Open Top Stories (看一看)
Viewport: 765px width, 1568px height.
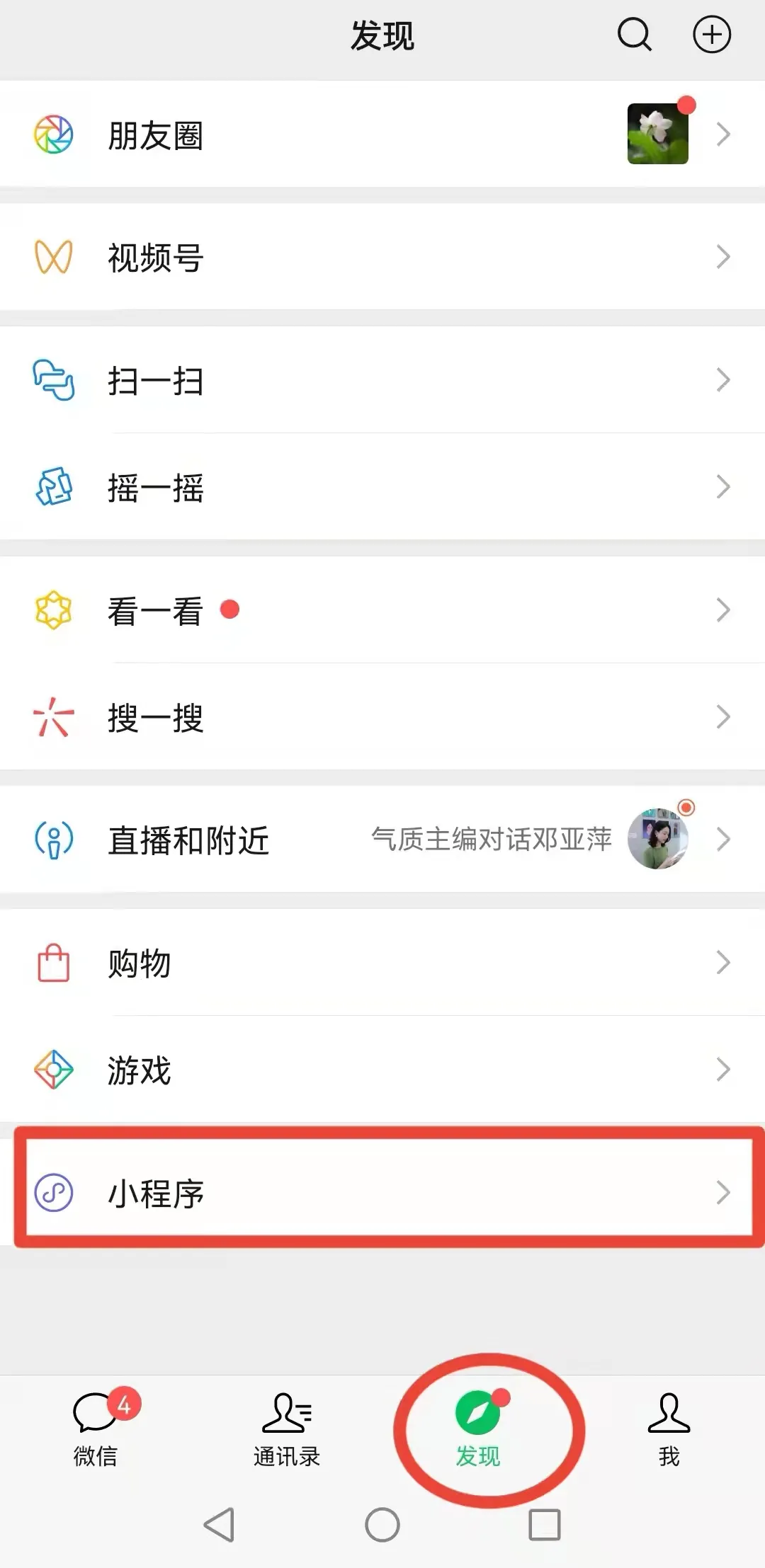pyautogui.click(x=156, y=610)
